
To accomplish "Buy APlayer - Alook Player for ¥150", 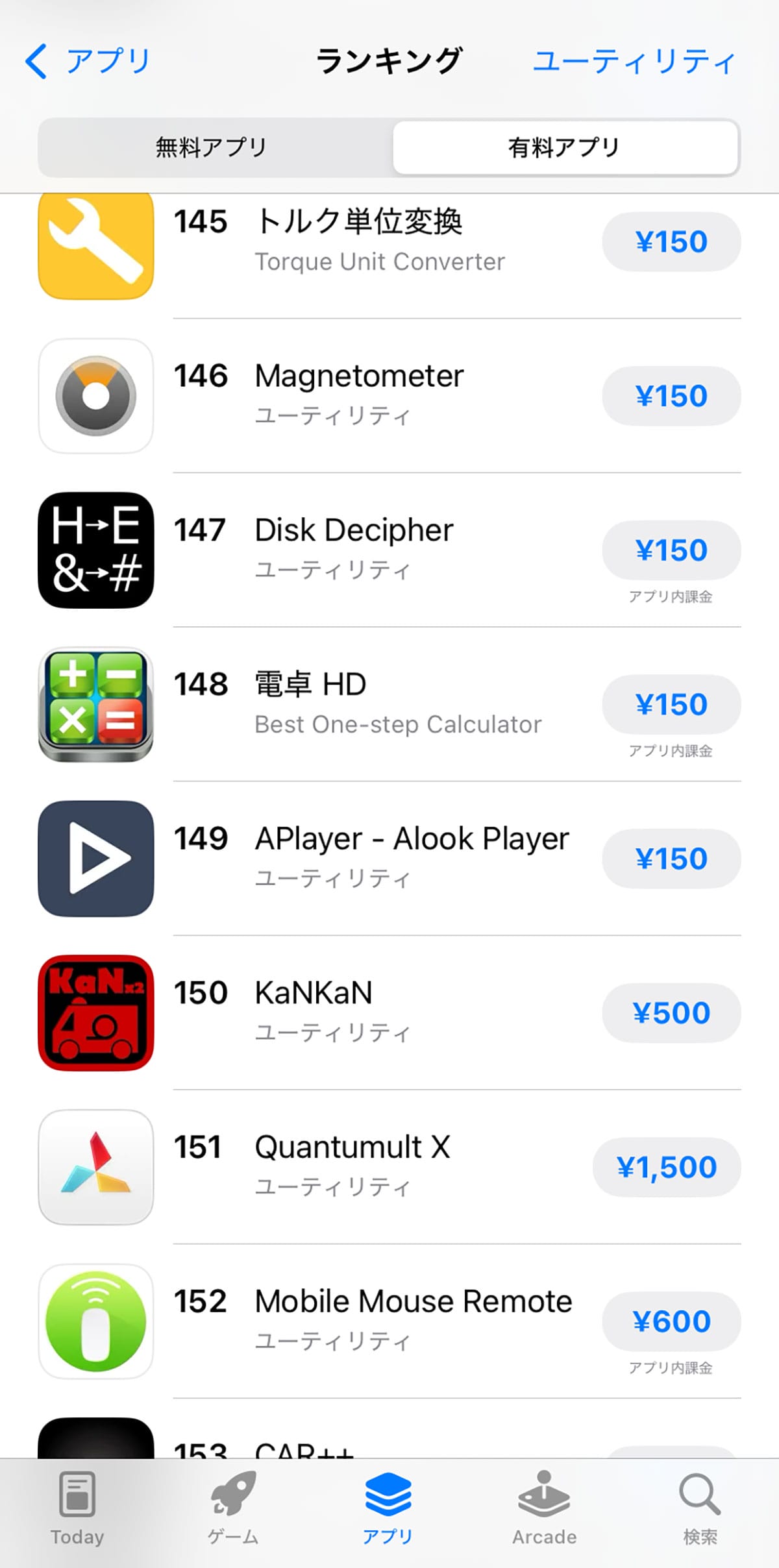I will pos(671,859).
